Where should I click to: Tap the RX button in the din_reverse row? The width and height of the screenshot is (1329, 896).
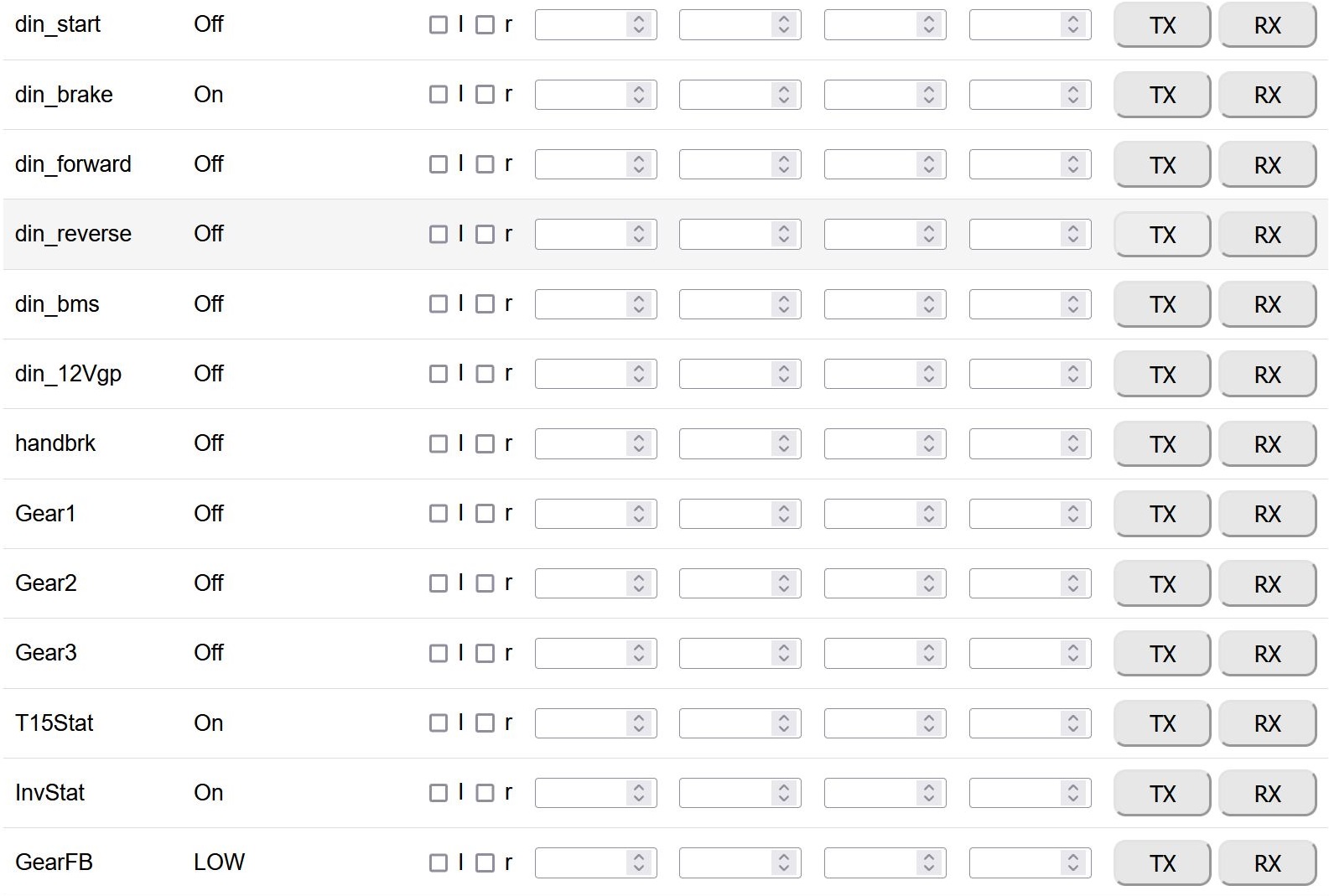pos(1267,235)
